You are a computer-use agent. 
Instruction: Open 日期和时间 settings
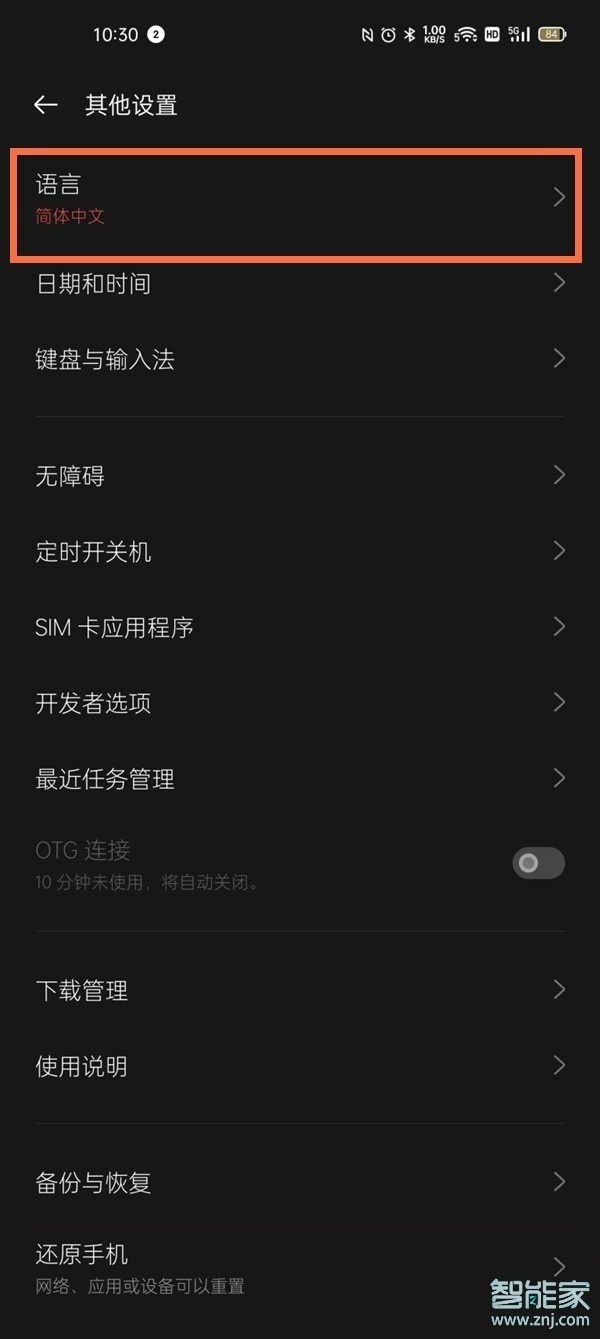pos(295,284)
